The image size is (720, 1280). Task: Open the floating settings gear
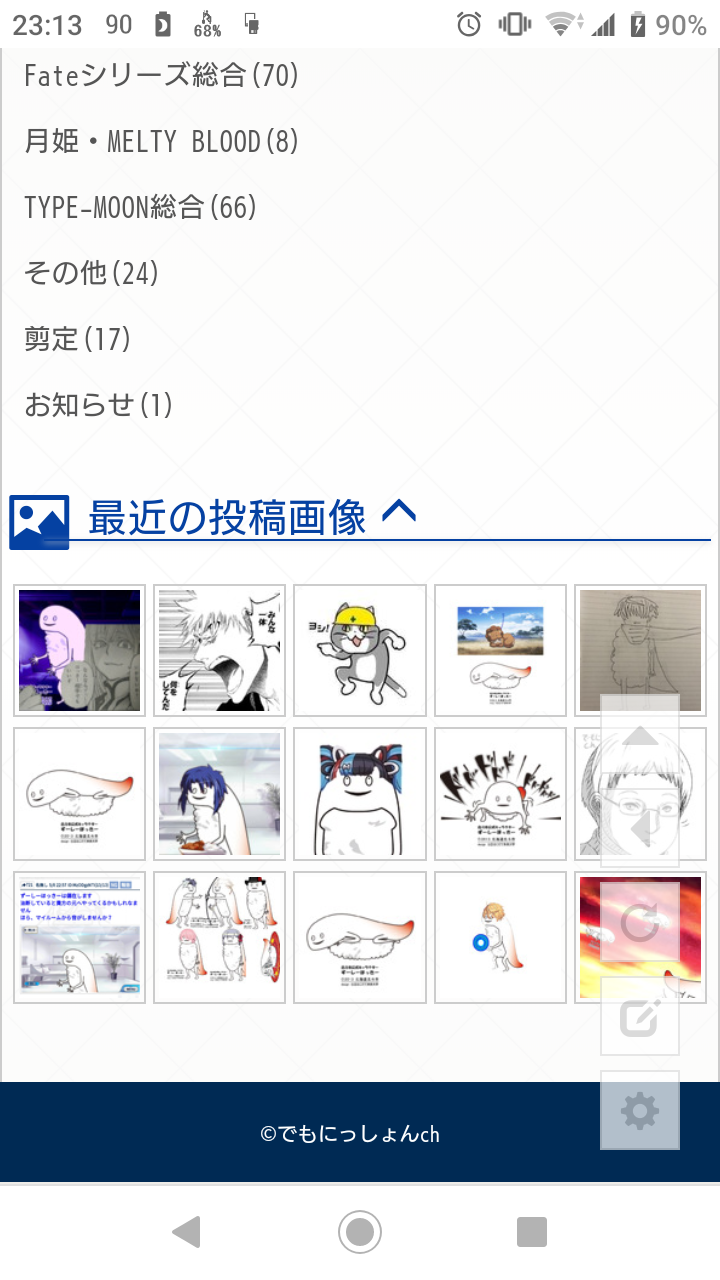point(640,1110)
